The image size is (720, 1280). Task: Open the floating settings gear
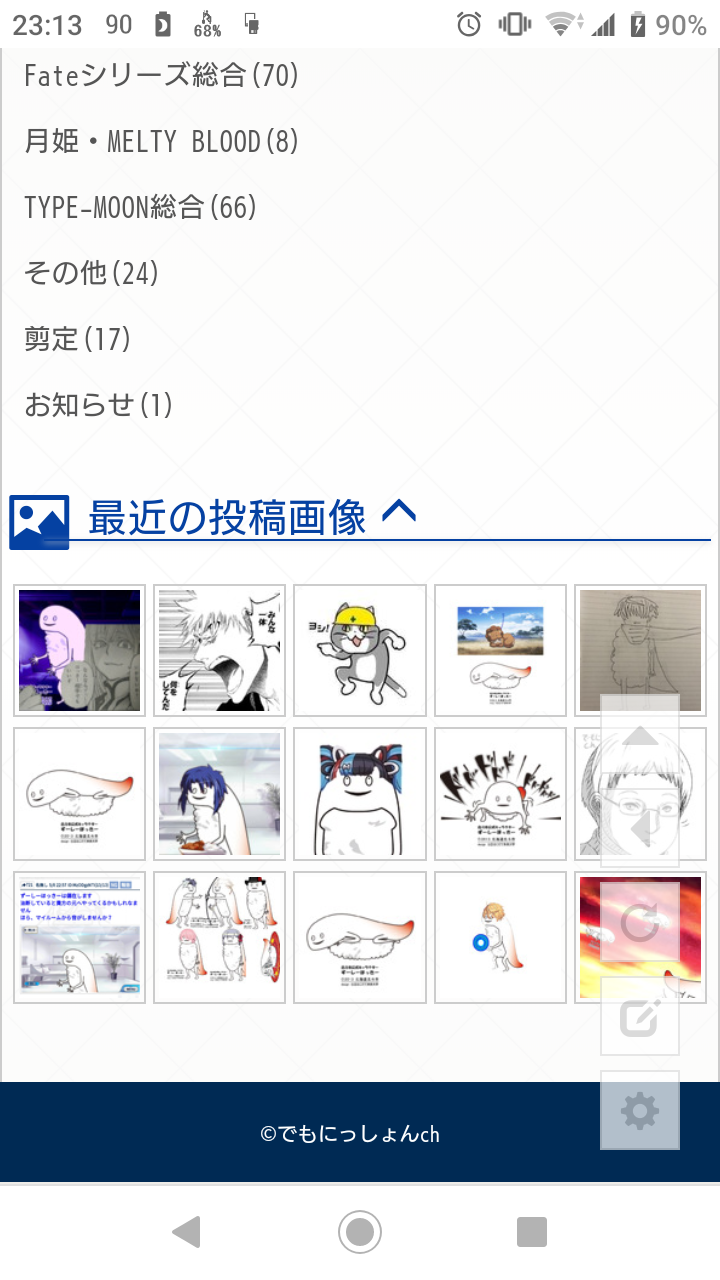point(640,1110)
